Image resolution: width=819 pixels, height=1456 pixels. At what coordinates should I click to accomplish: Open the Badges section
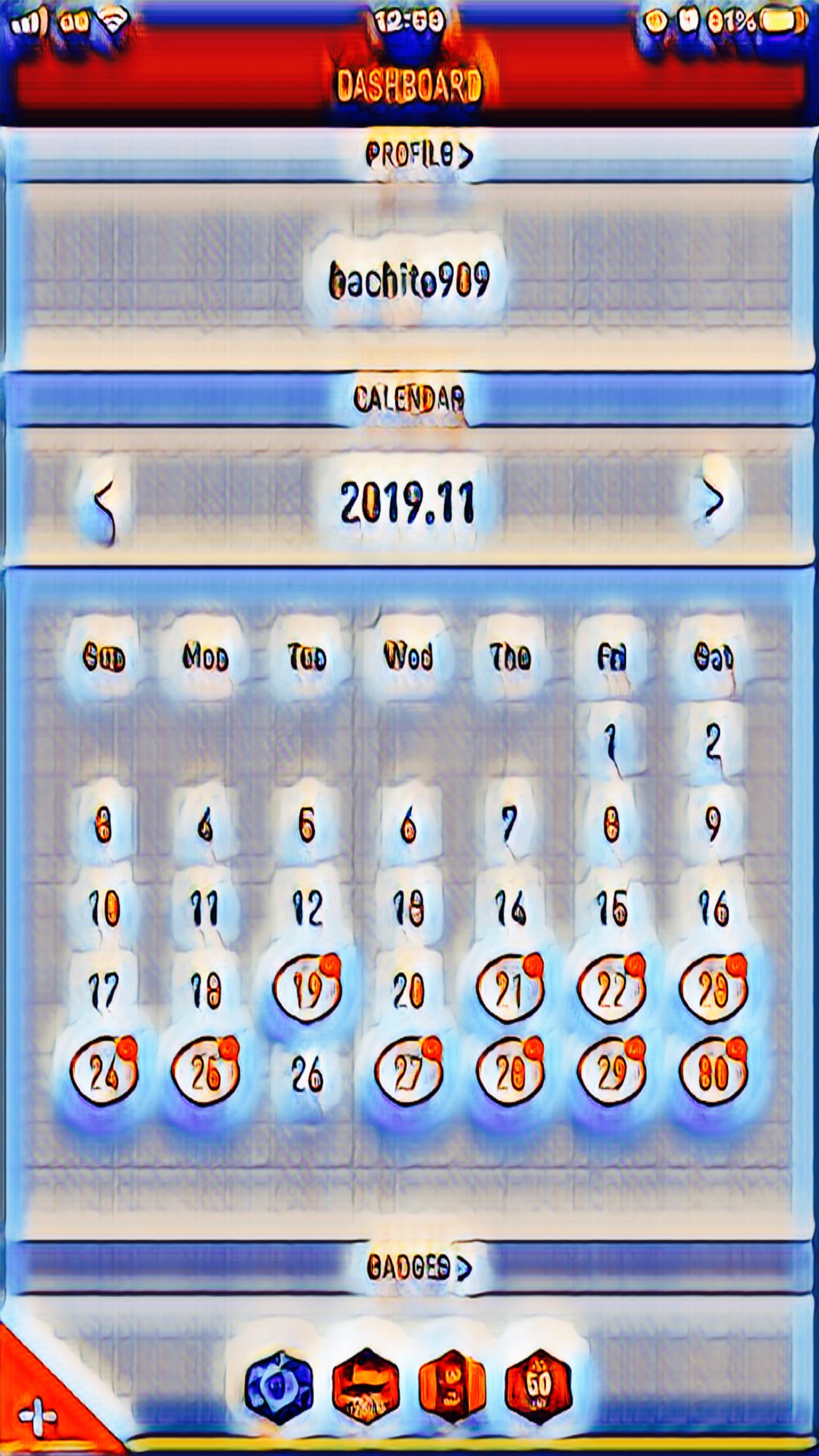pos(418,1267)
